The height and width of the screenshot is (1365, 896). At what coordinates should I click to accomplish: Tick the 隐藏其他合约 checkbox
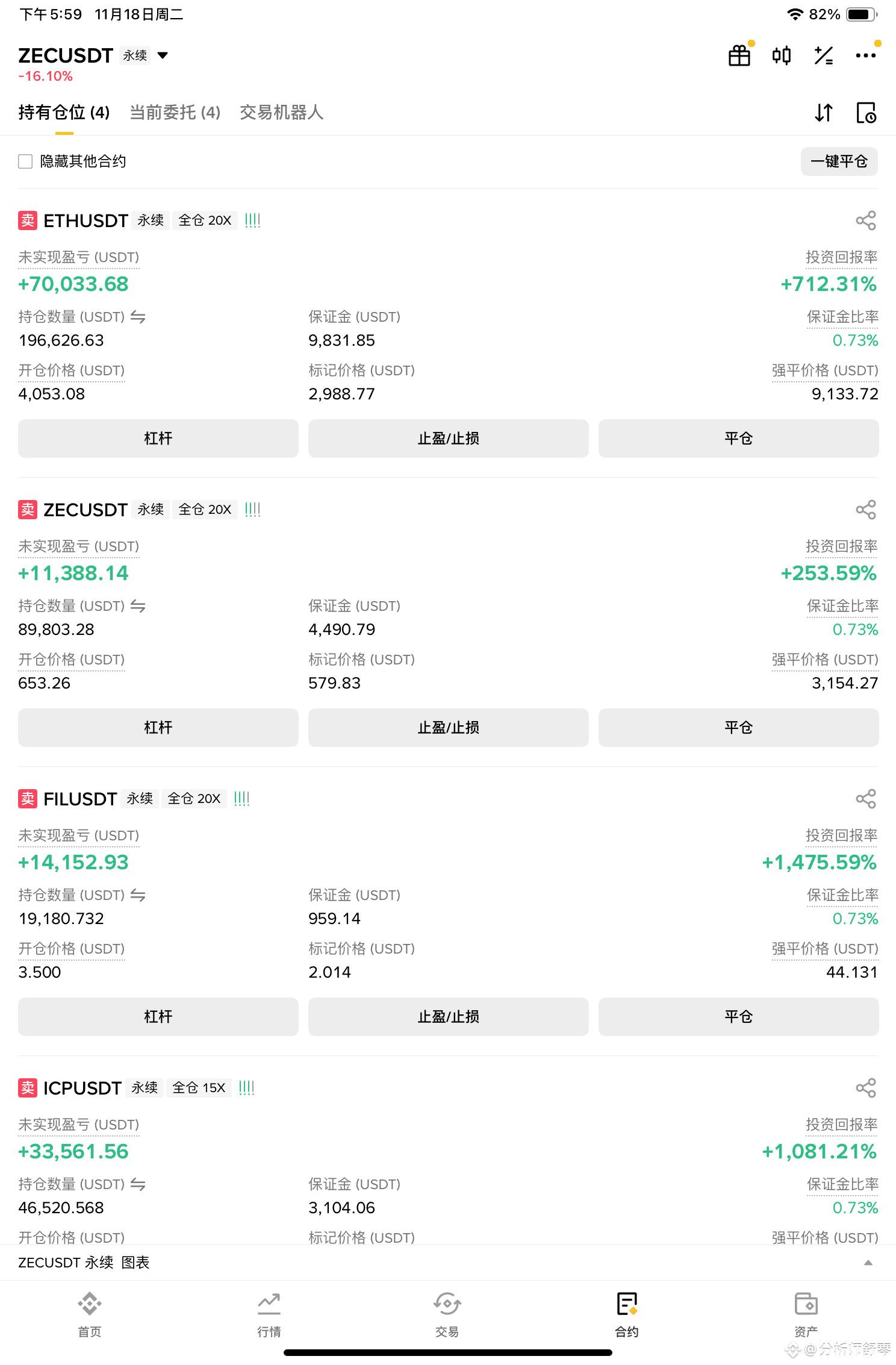pyautogui.click(x=25, y=161)
